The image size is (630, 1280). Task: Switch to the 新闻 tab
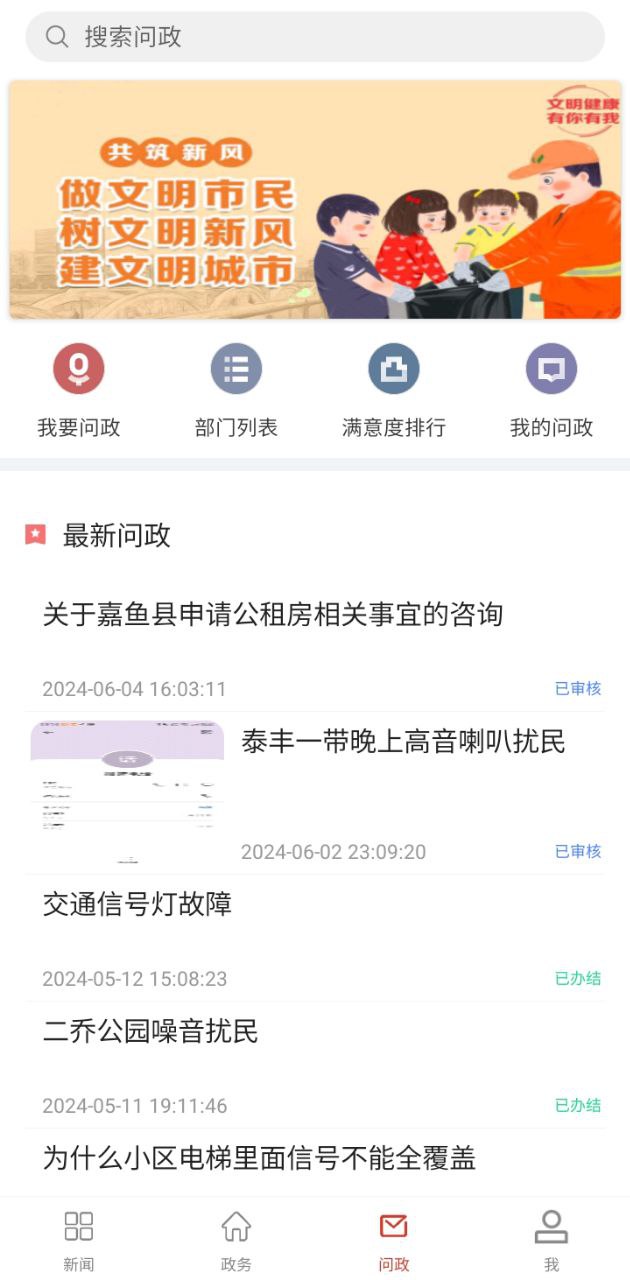[79, 1240]
